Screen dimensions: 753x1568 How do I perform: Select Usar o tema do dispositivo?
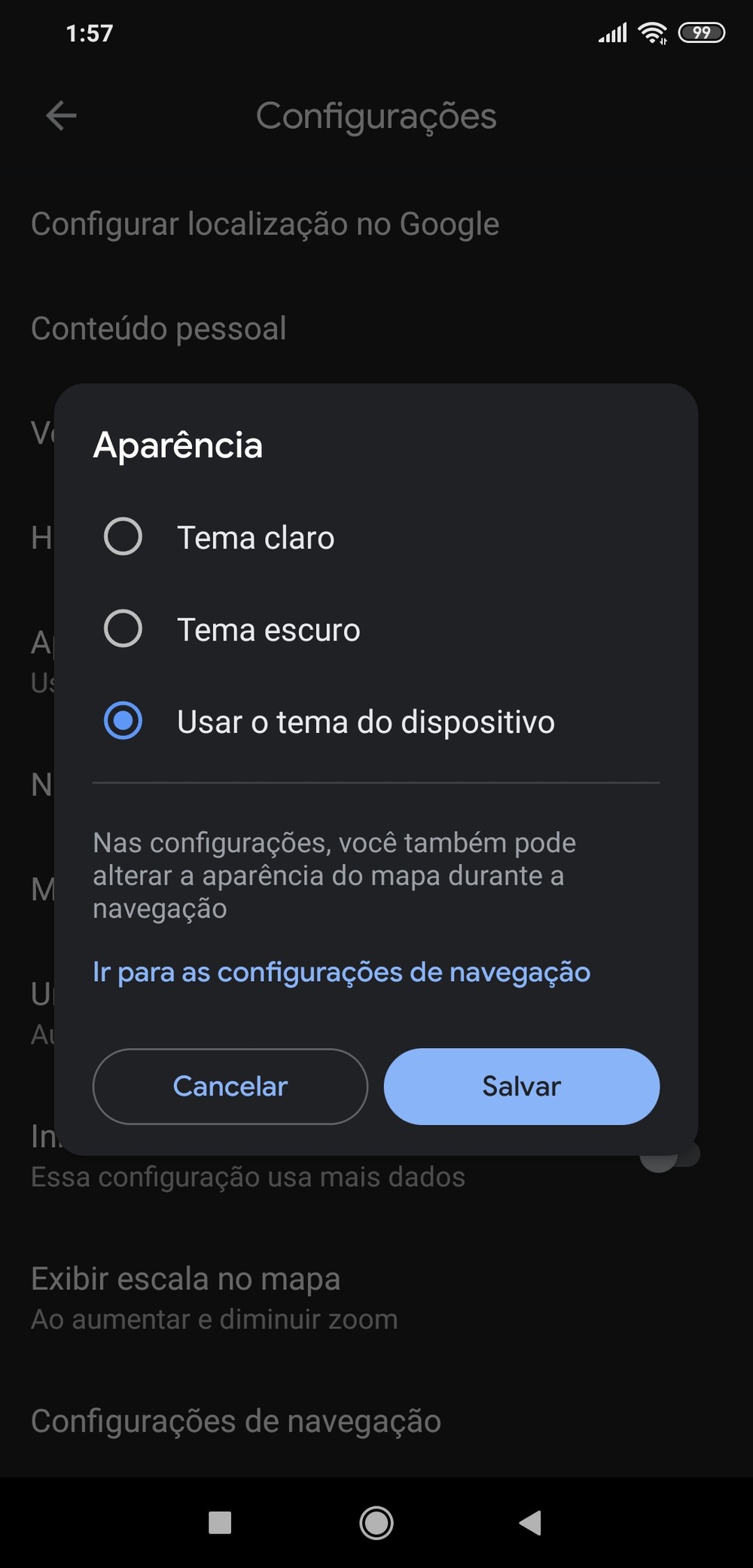pyautogui.click(x=123, y=720)
